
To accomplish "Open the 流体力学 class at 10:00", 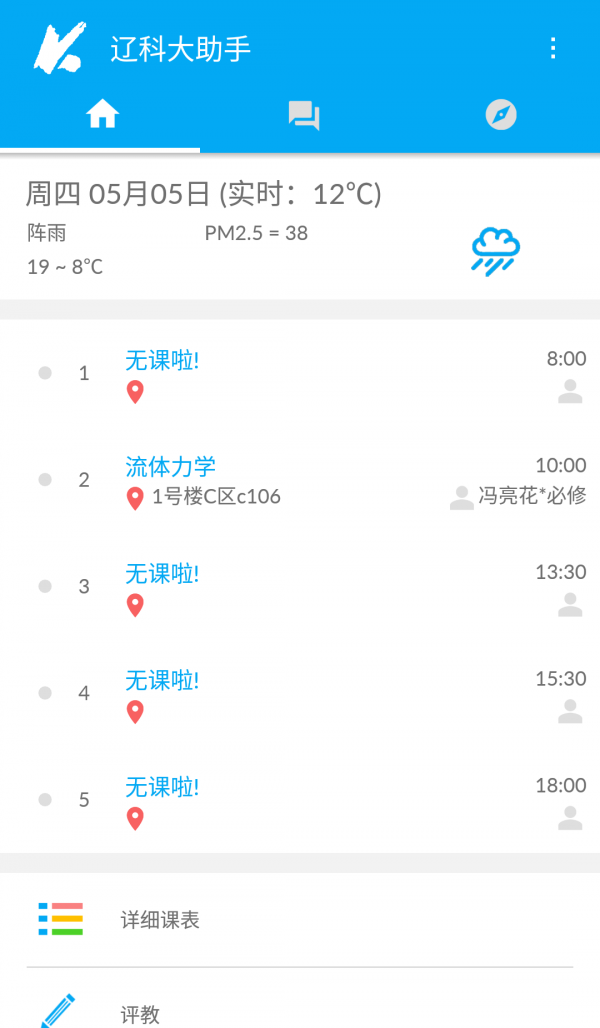I will [300, 480].
